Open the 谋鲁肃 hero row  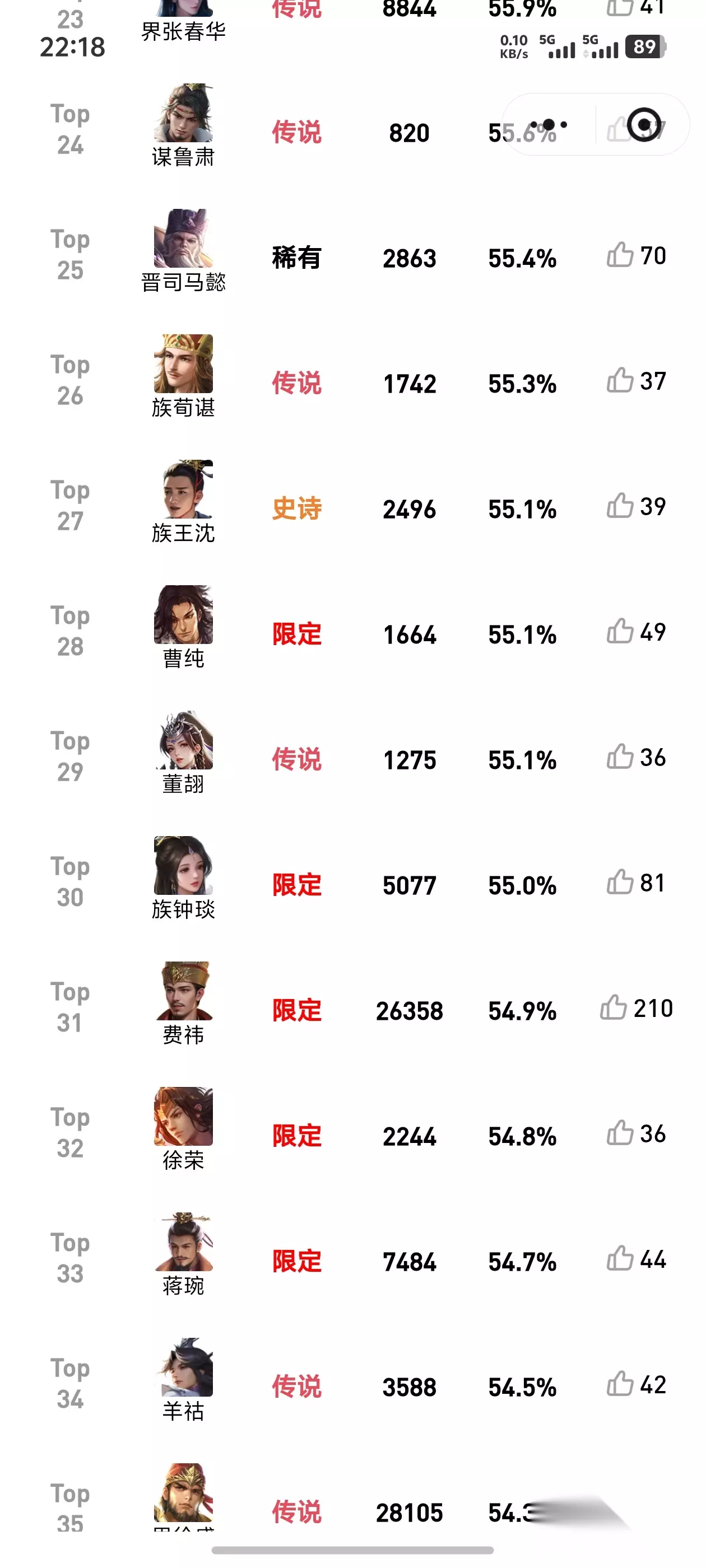pos(352,128)
